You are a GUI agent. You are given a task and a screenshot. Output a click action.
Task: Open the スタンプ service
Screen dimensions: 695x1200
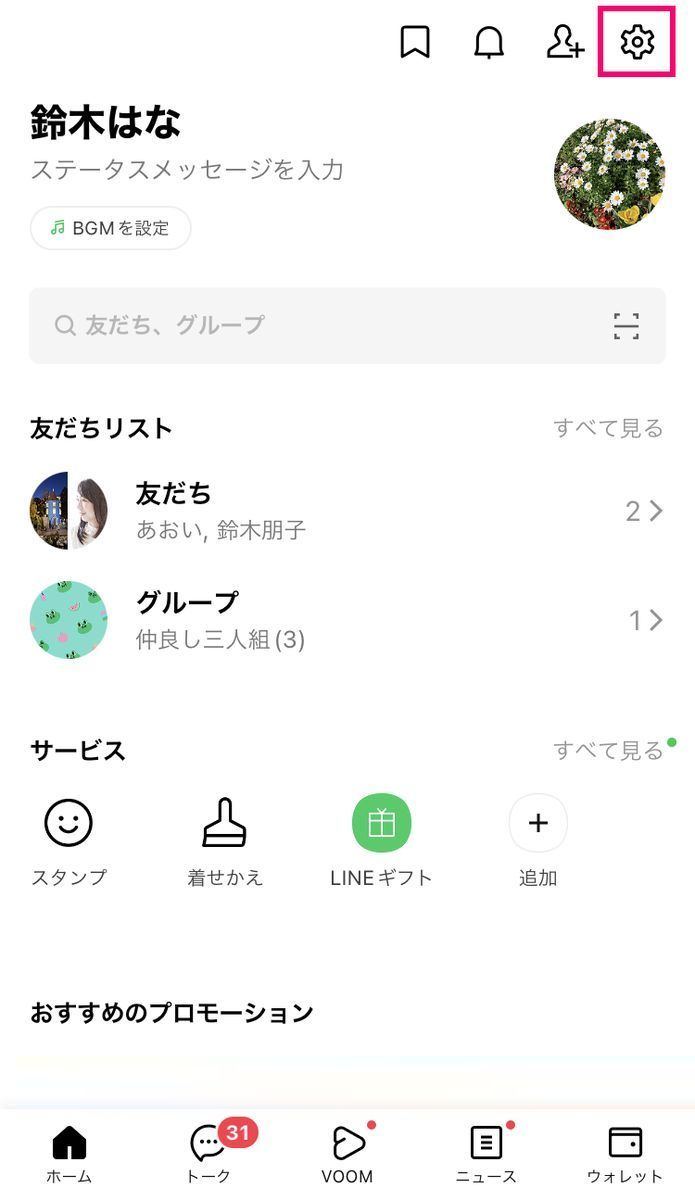[69, 842]
